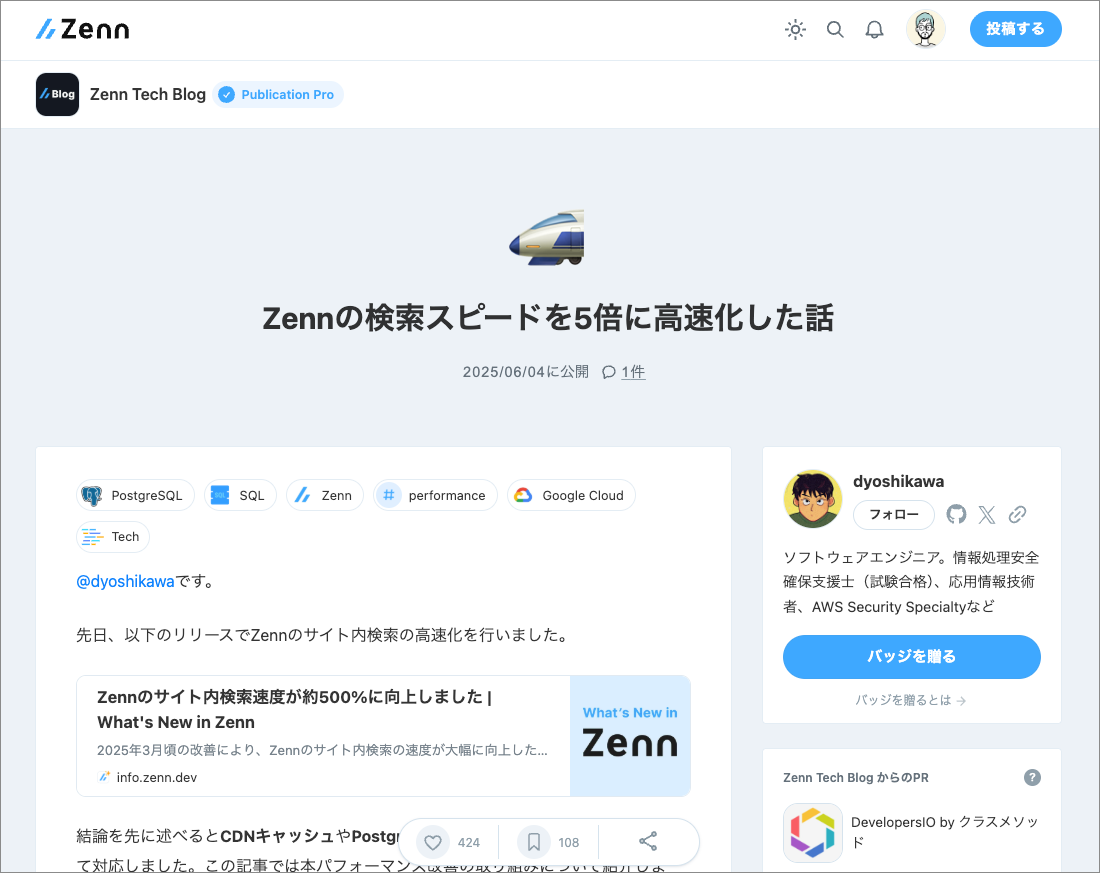Like this article with the heart

tap(433, 842)
